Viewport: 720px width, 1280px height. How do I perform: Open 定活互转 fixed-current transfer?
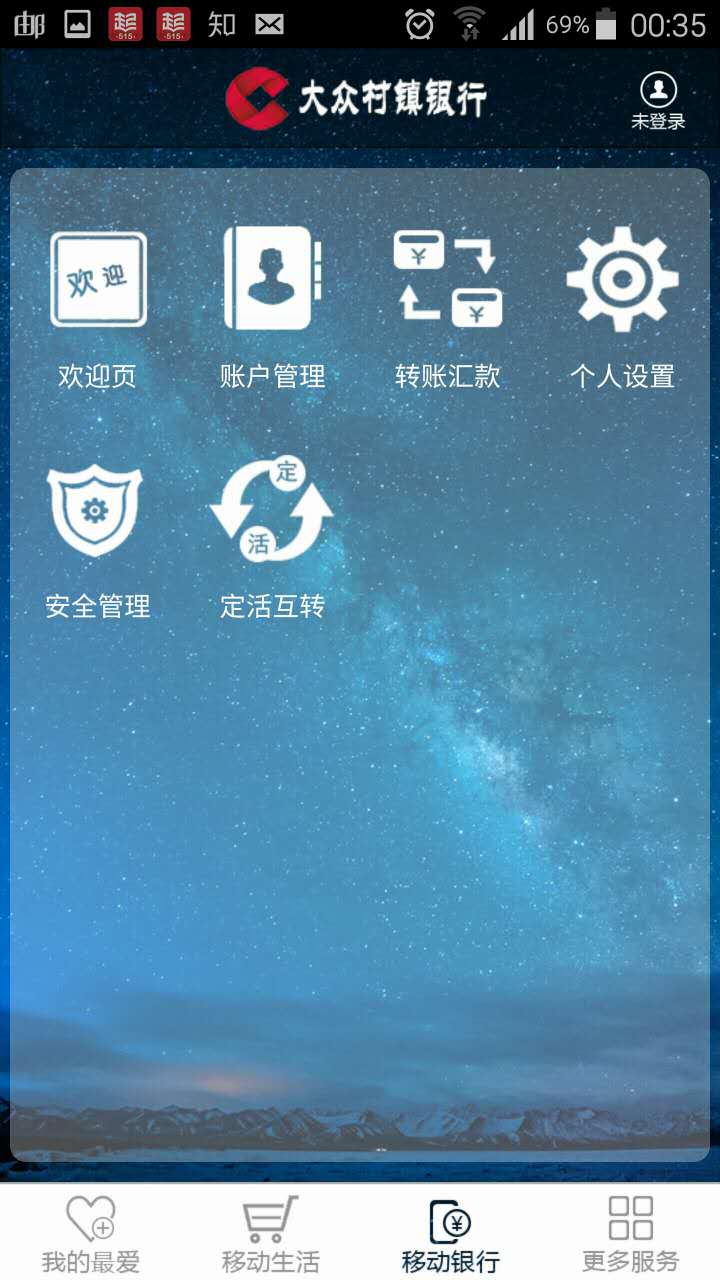tap(272, 538)
